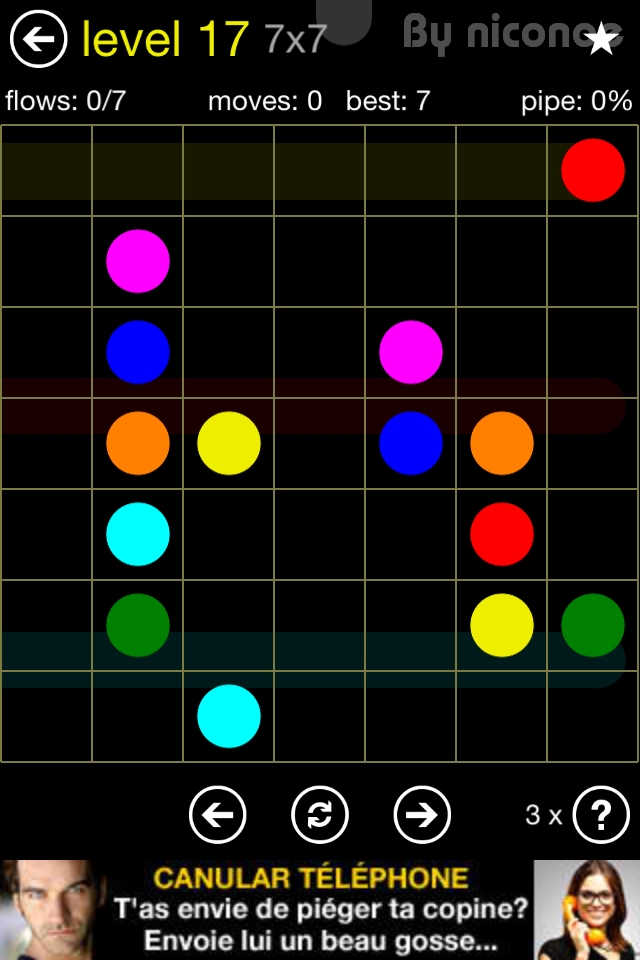Go back using the top-left arrow
640x960 pixels.
click(38, 39)
